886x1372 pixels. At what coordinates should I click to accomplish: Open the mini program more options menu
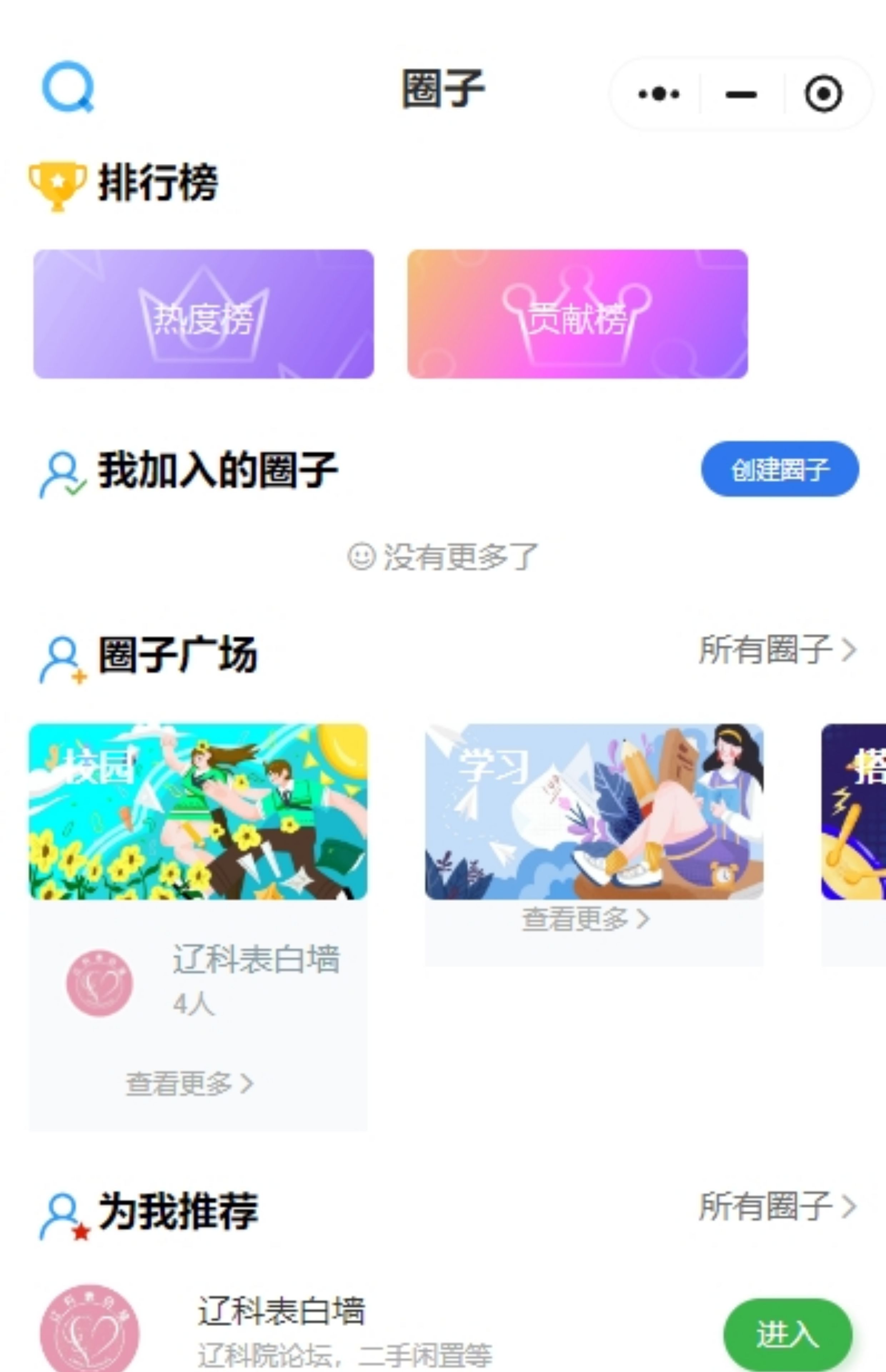tap(659, 94)
